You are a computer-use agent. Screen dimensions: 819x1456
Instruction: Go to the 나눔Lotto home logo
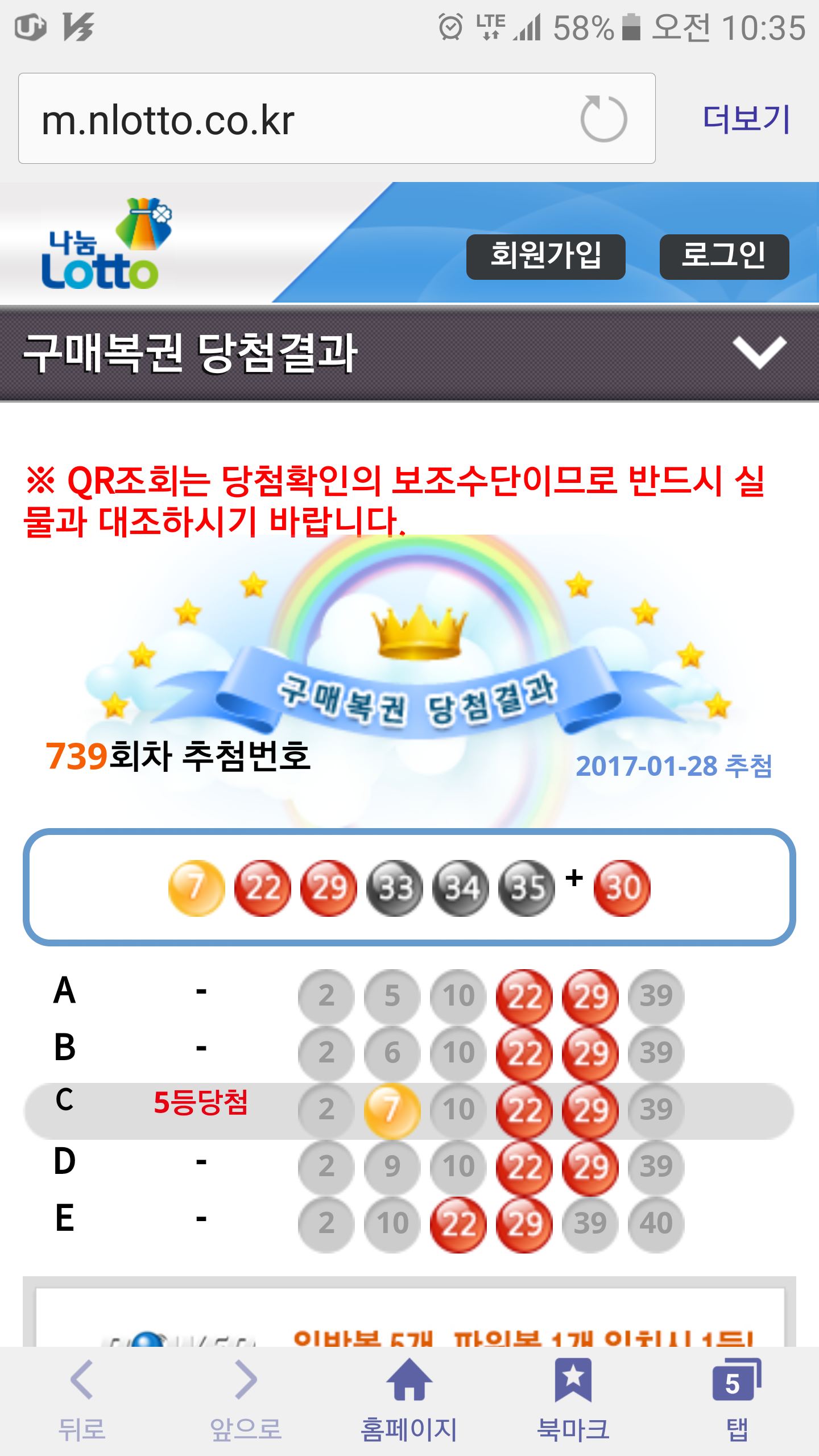coord(106,245)
